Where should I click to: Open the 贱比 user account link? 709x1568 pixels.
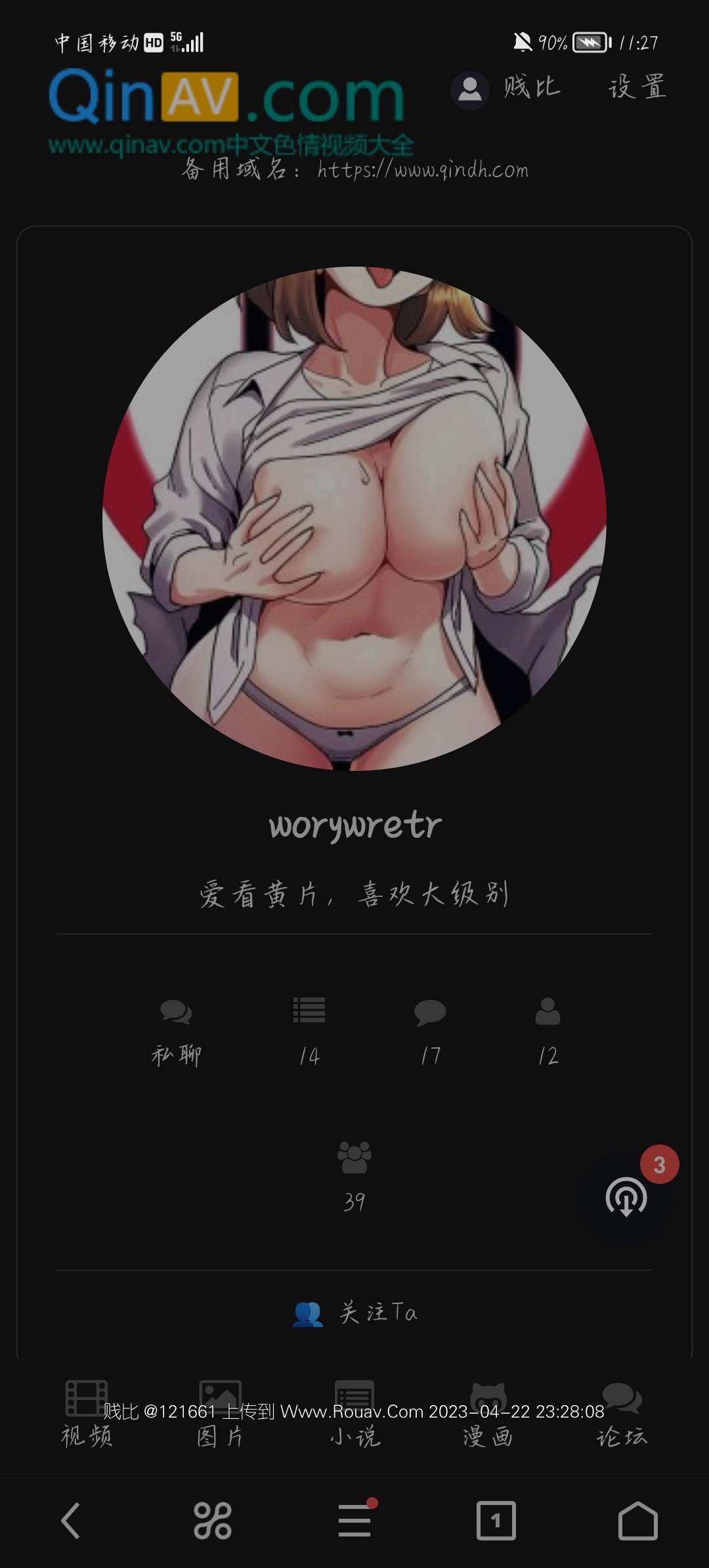(507, 89)
